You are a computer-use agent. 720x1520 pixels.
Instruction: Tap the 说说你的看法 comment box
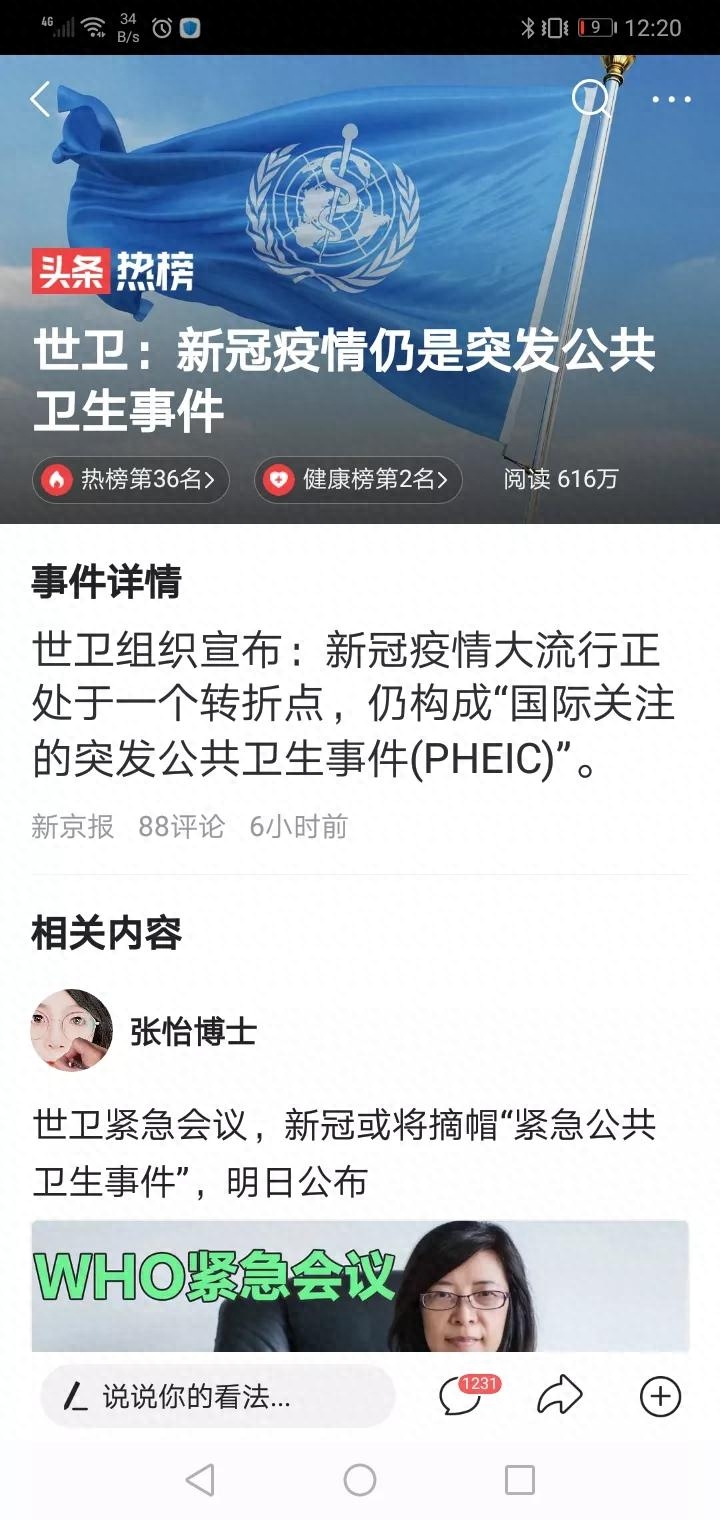click(x=218, y=1396)
